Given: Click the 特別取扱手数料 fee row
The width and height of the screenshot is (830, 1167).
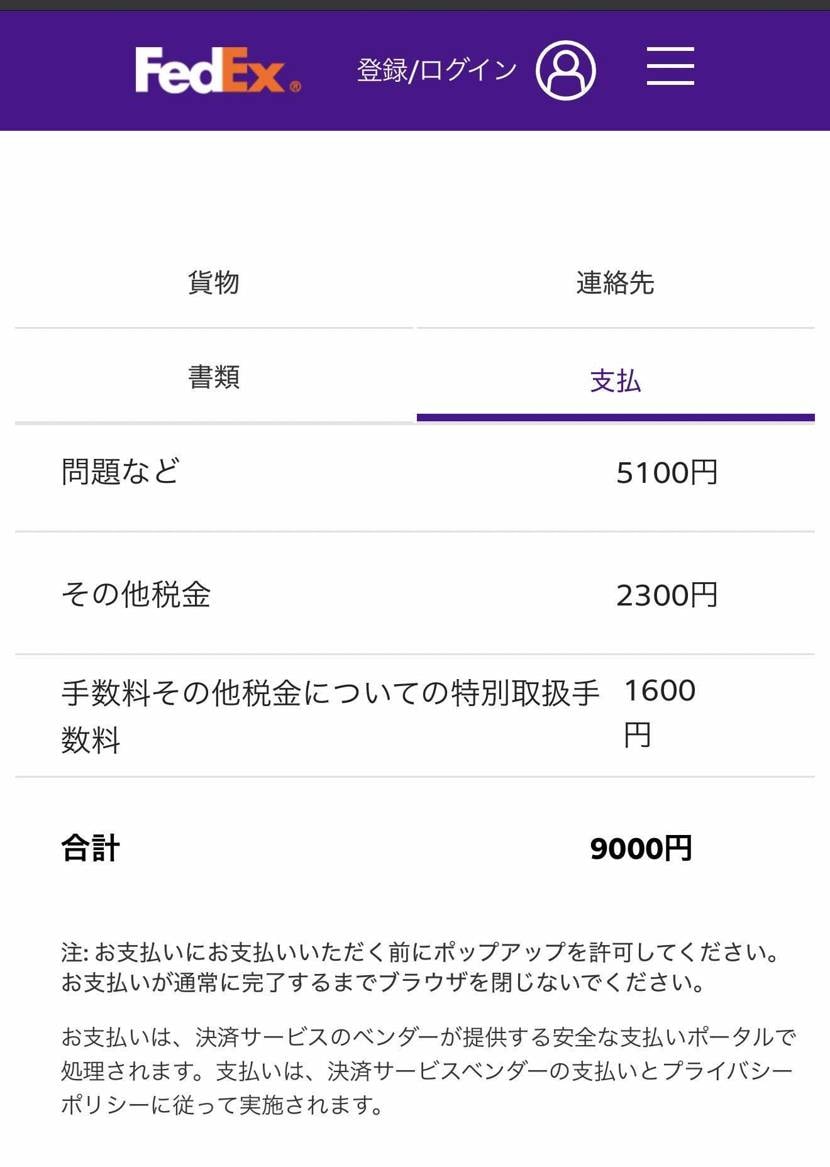Looking at the screenshot, I should (330, 712).
